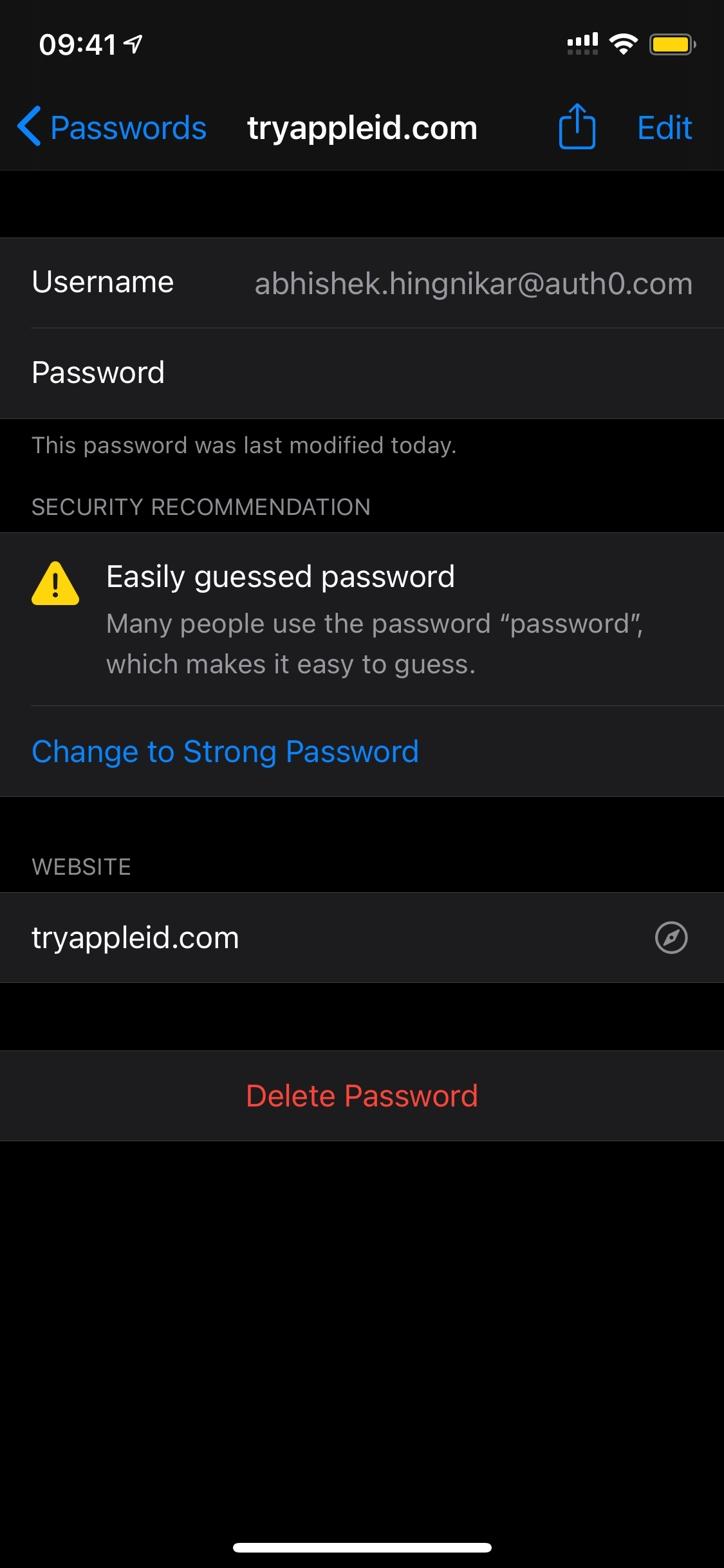Tap the Password row
Viewport: 724px width, 1568px height.
tap(362, 373)
